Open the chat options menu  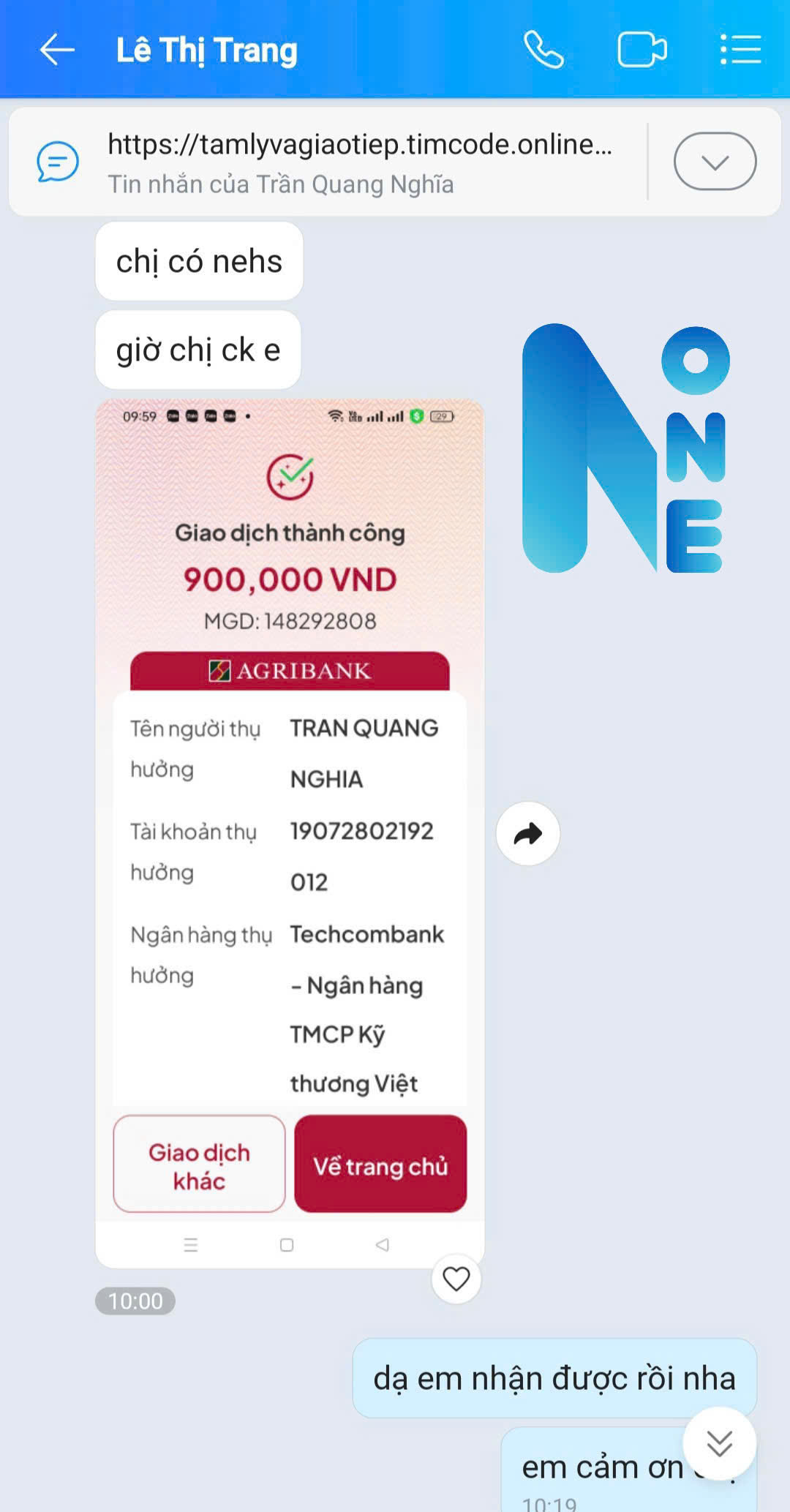click(740, 50)
